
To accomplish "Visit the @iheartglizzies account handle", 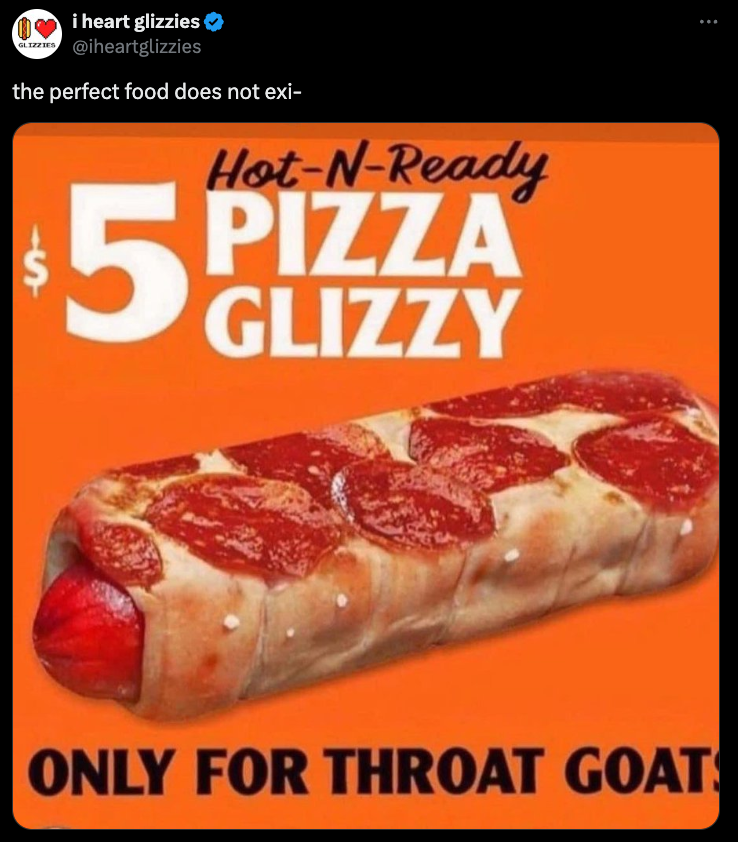I will point(134,46).
